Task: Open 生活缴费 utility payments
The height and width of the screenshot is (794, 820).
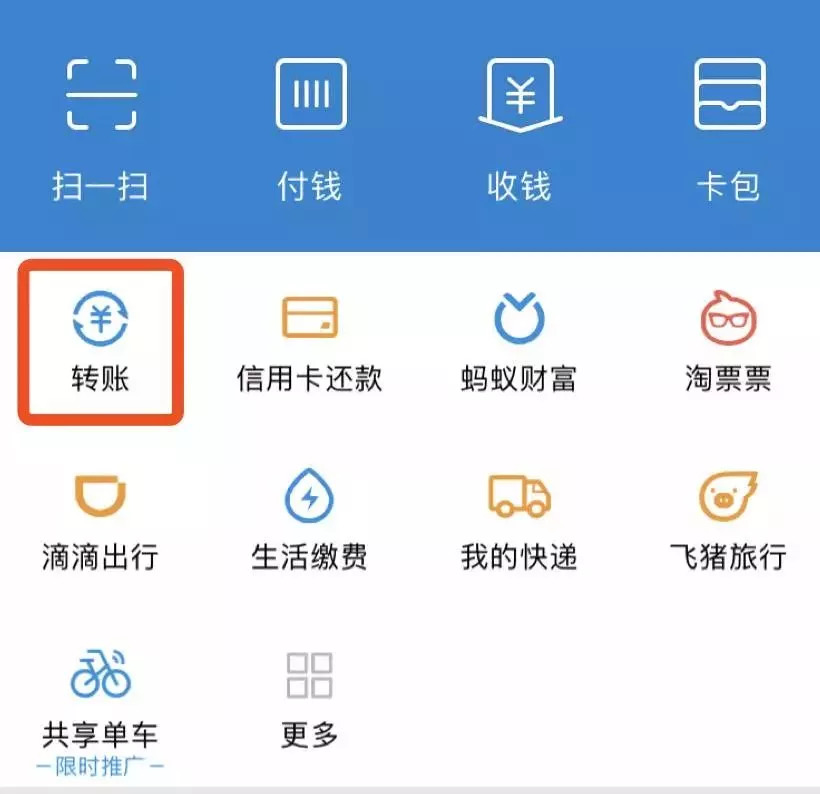Action: [x=310, y=520]
